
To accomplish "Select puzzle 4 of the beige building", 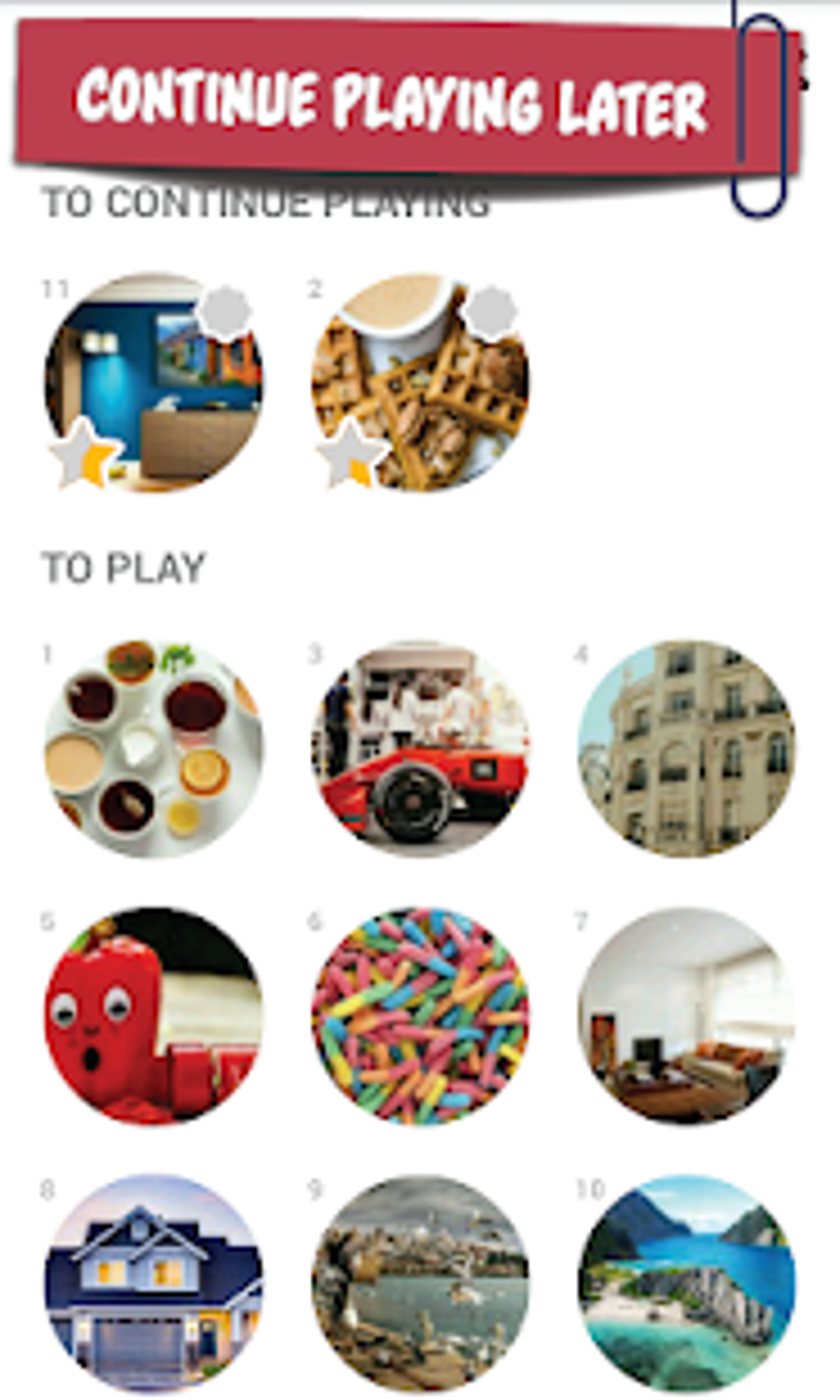I will (687, 749).
